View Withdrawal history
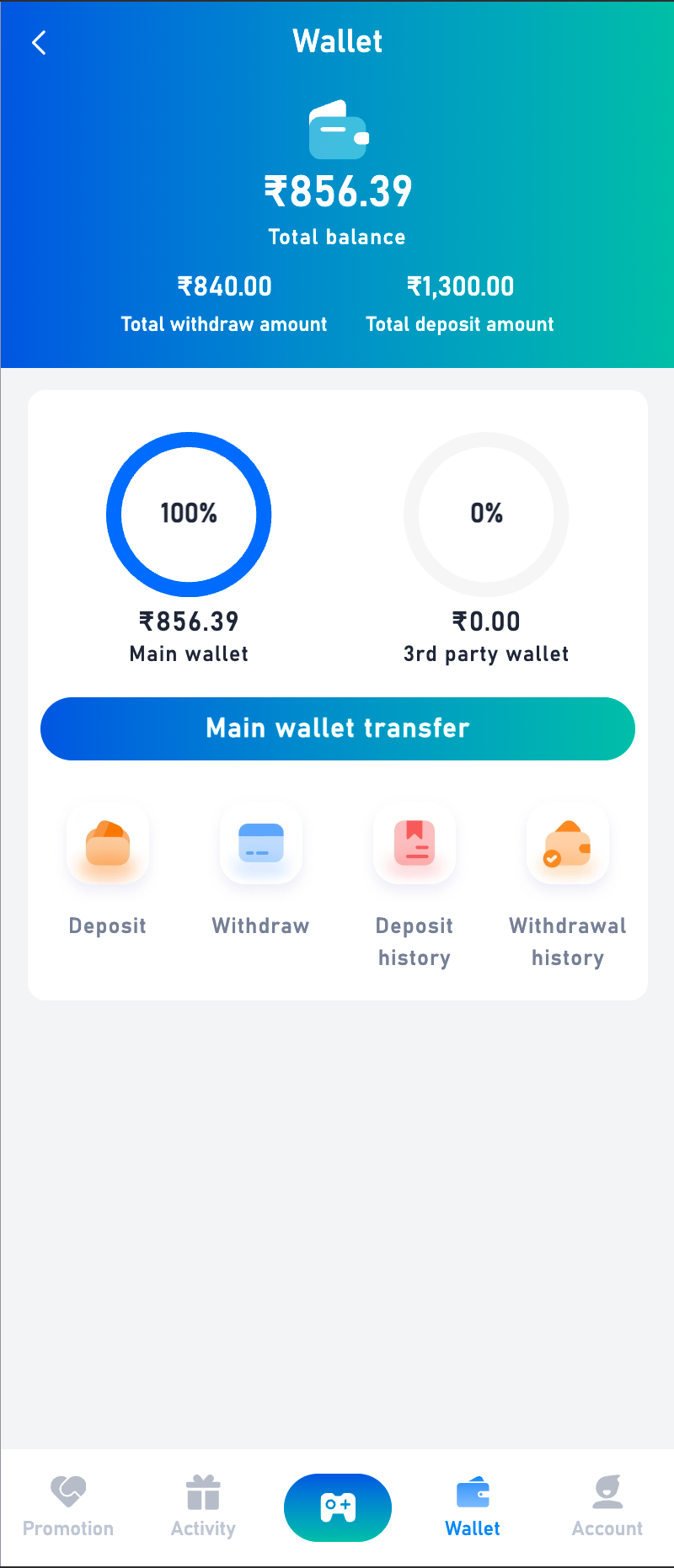This screenshot has width=674, height=1568. click(x=568, y=845)
